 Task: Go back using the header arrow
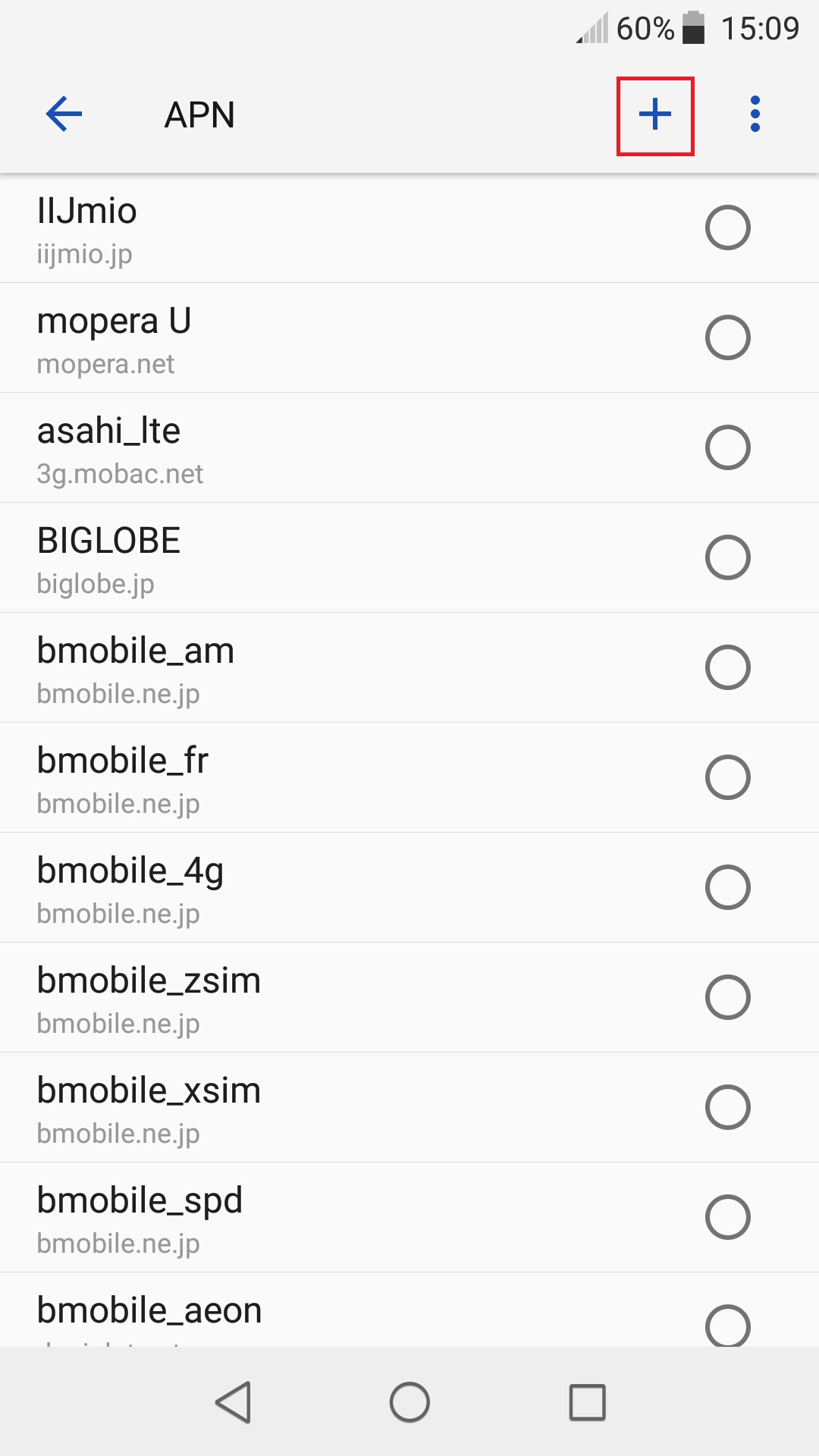[64, 115]
